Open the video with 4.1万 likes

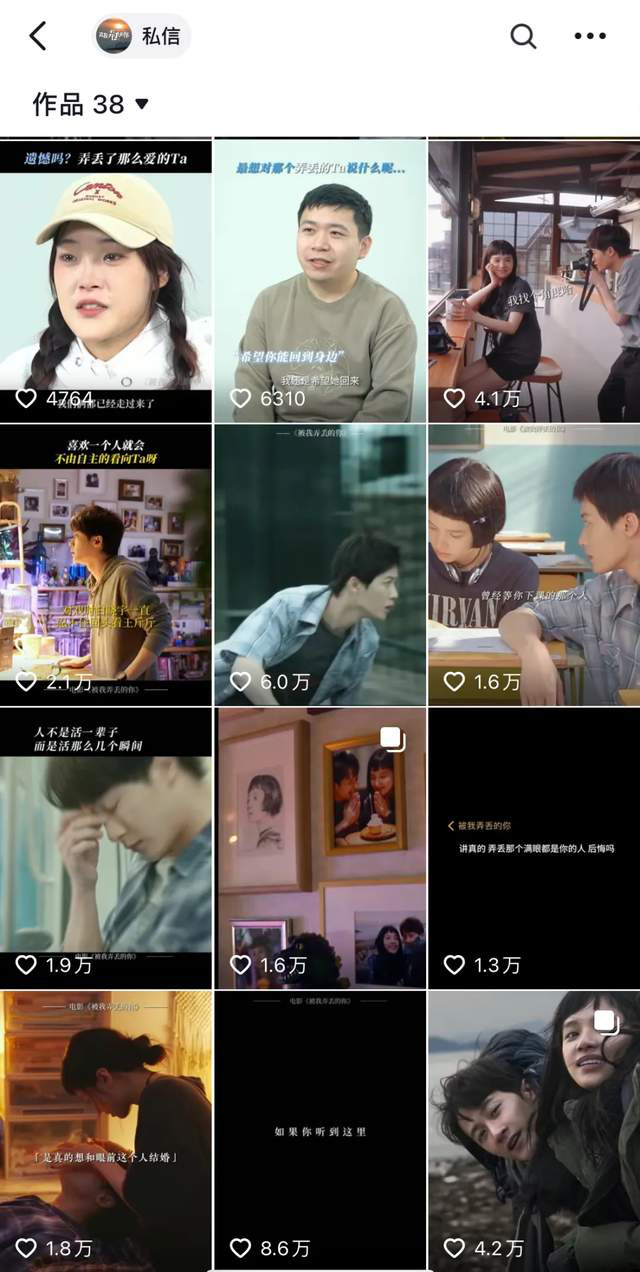pos(534,280)
